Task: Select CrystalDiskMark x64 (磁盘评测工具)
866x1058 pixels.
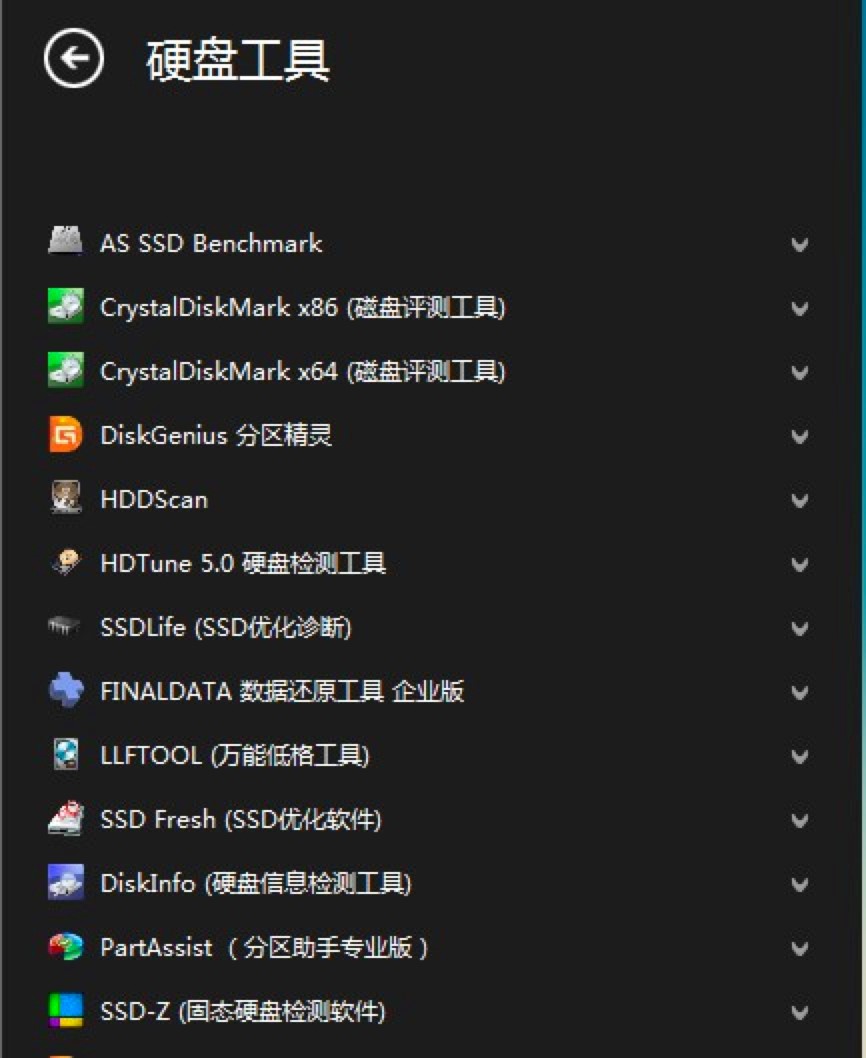Action: [x=302, y=372]
